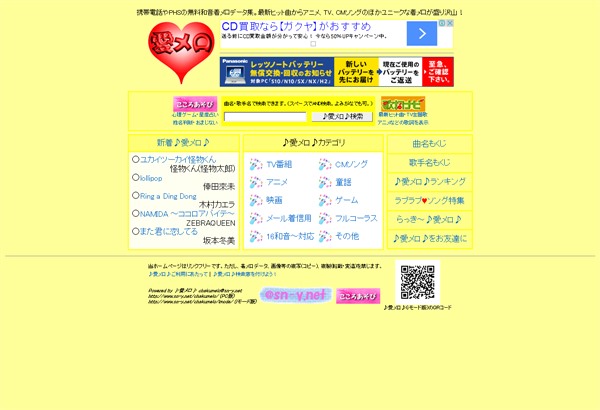This screenshot has width=600, height=410.
Task: Open 曲名もくじ song title index
Action: coord(429,144)
